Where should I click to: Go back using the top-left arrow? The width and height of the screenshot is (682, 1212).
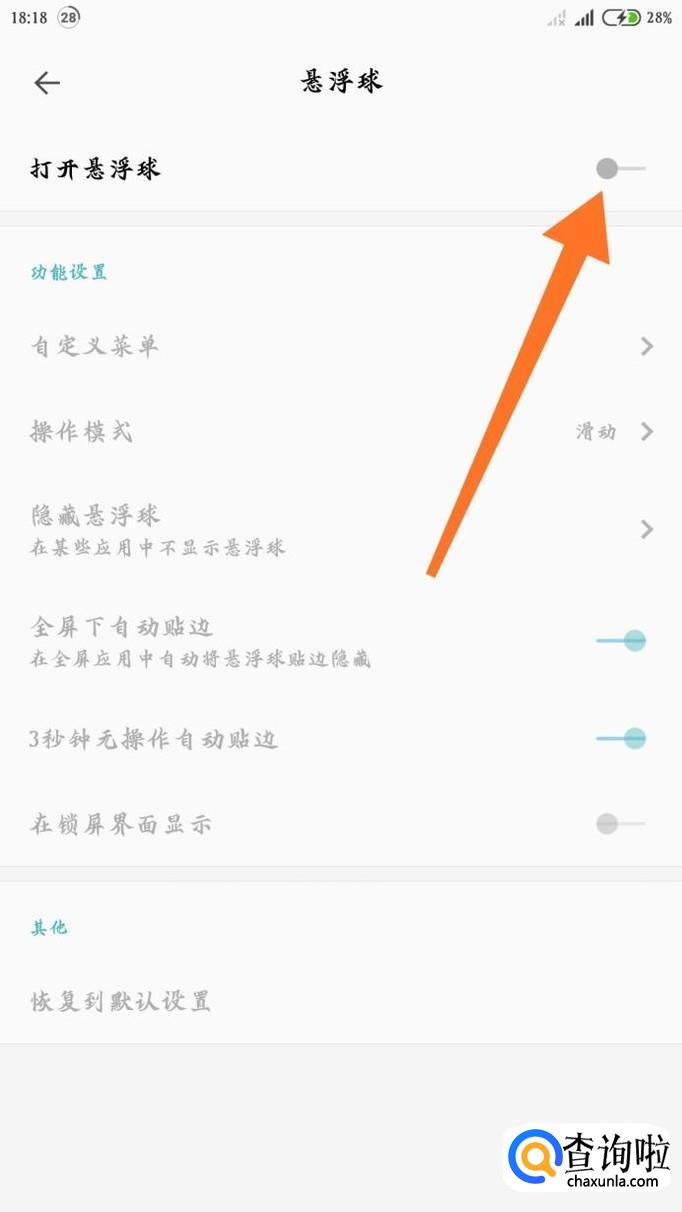pyautogui.click(x=47, y=83)
